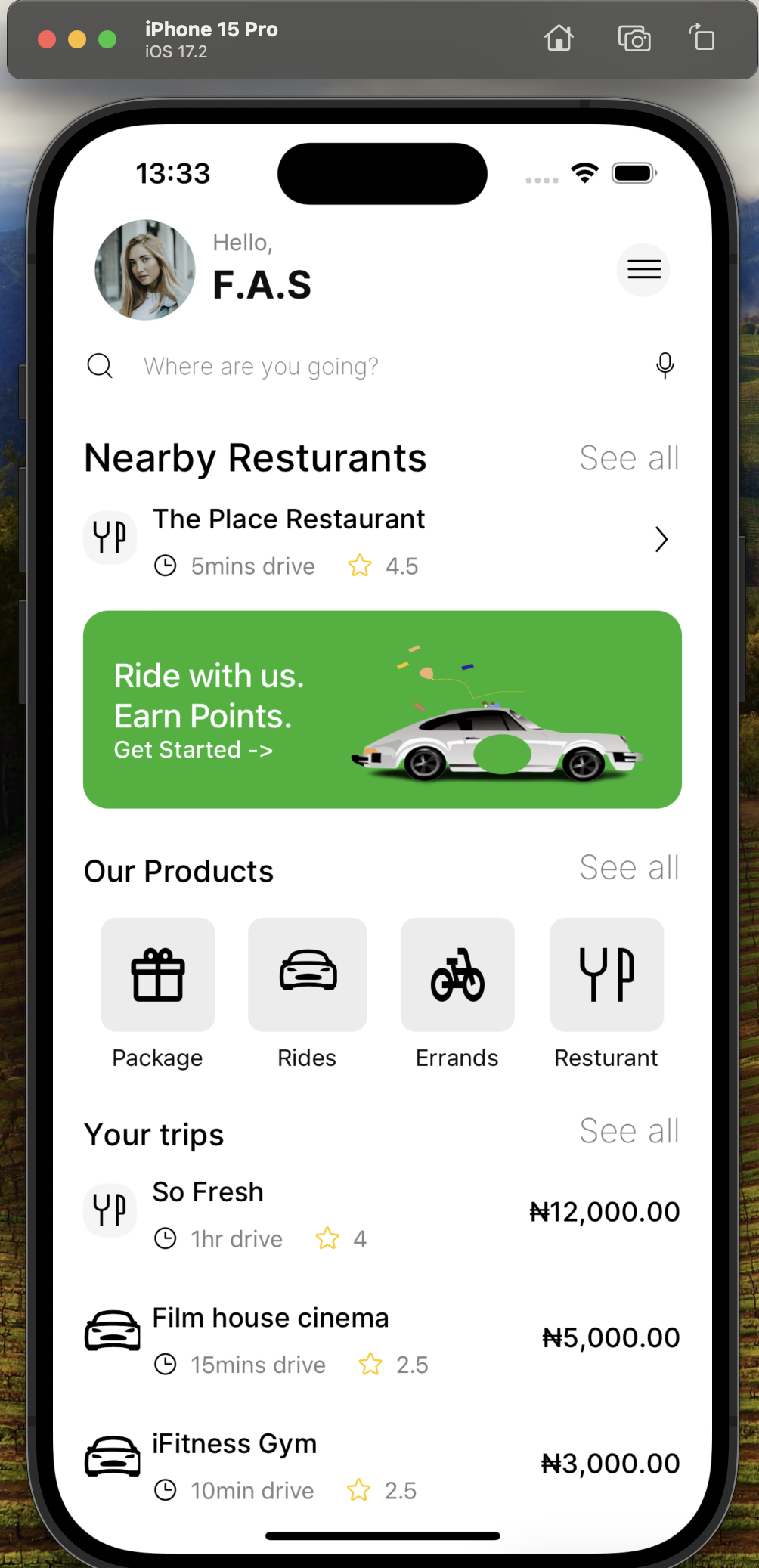The height and width of the screenshot is (1568, 759).
Task: Start voice search with the microphone
Action: (665, 366)
